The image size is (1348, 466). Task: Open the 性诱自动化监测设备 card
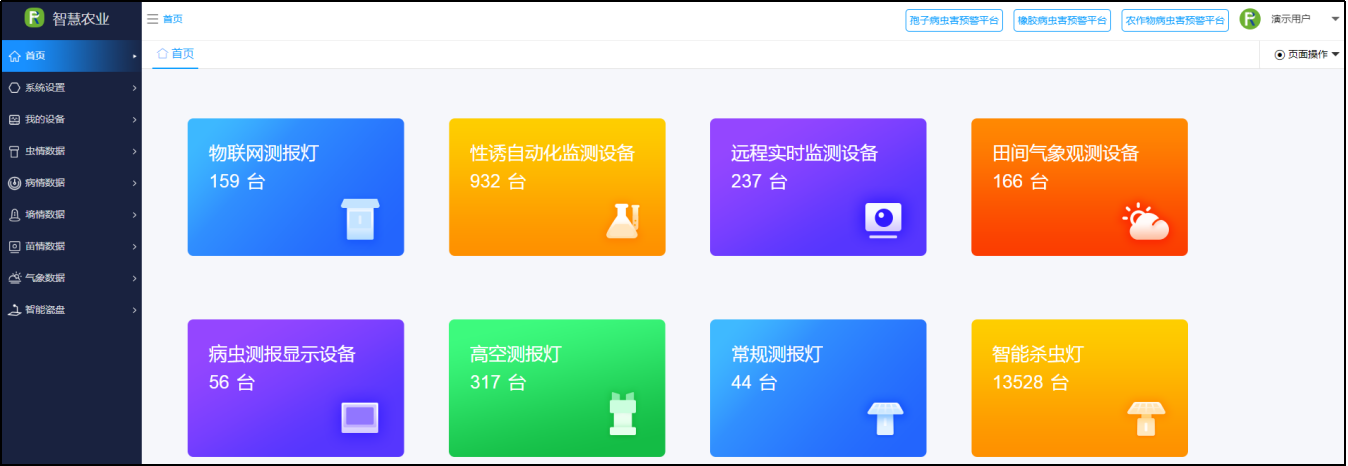coord(557,187)
